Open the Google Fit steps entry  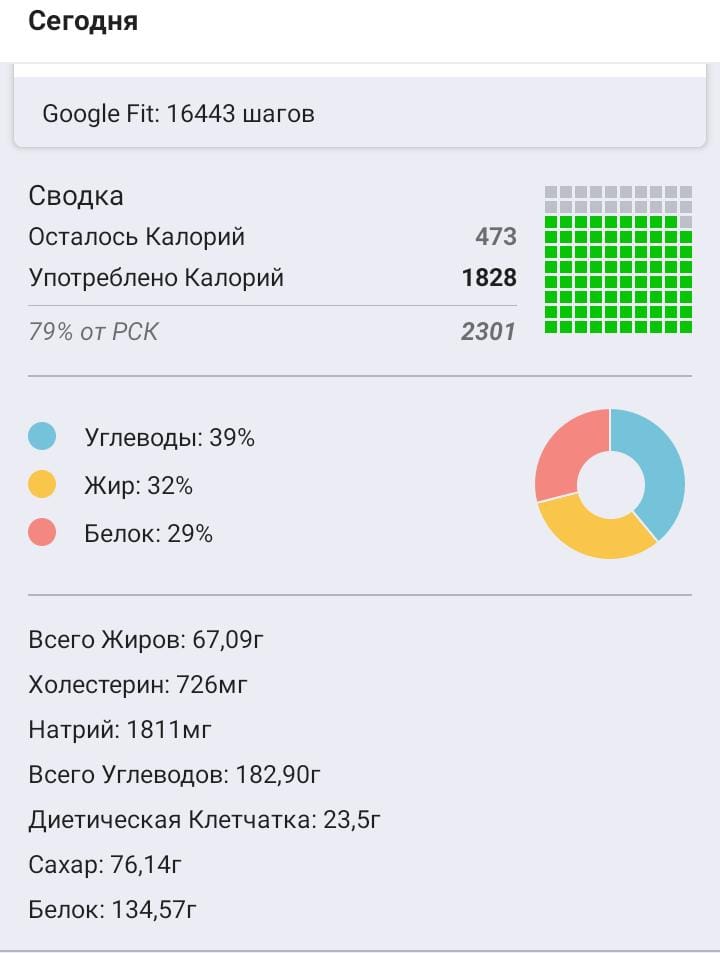pyautogui.click(x=179, y=114)
